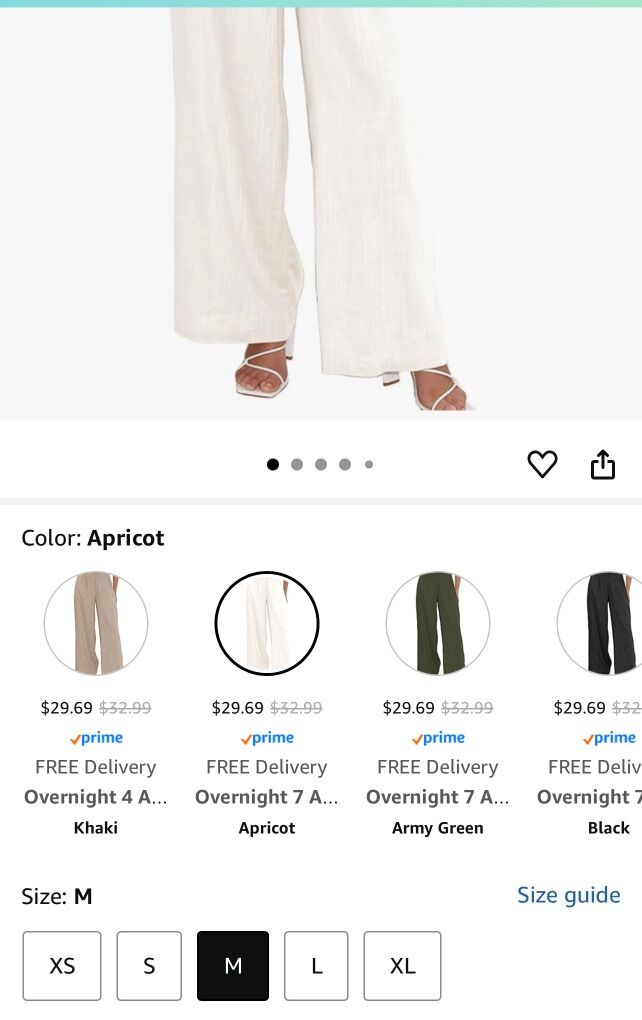This screenshot has width=642, height=1020.
Task: Pick size L
Action: (x=316, y=966)
